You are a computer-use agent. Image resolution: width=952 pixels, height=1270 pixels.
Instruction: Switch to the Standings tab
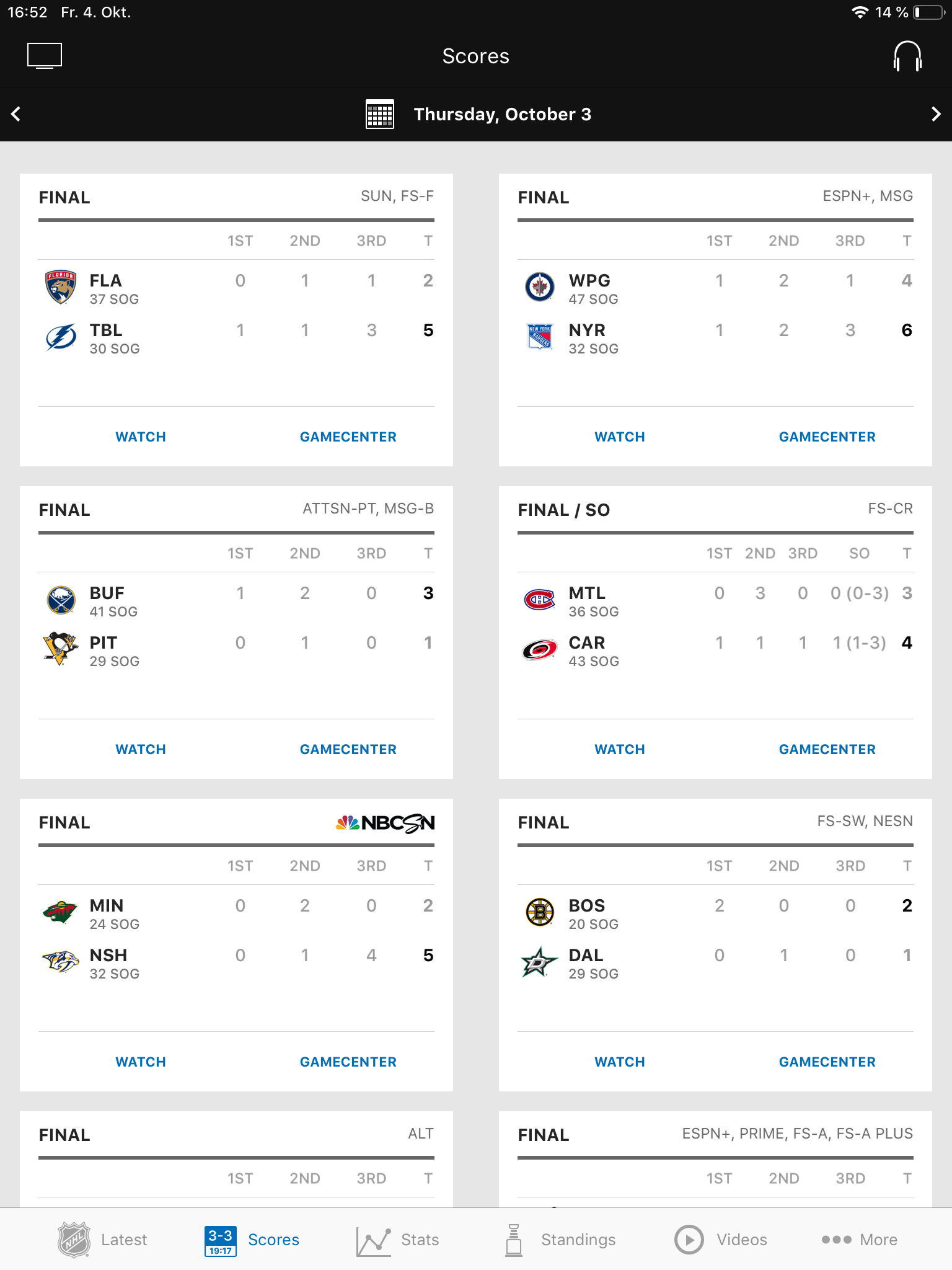(560, 1240)
